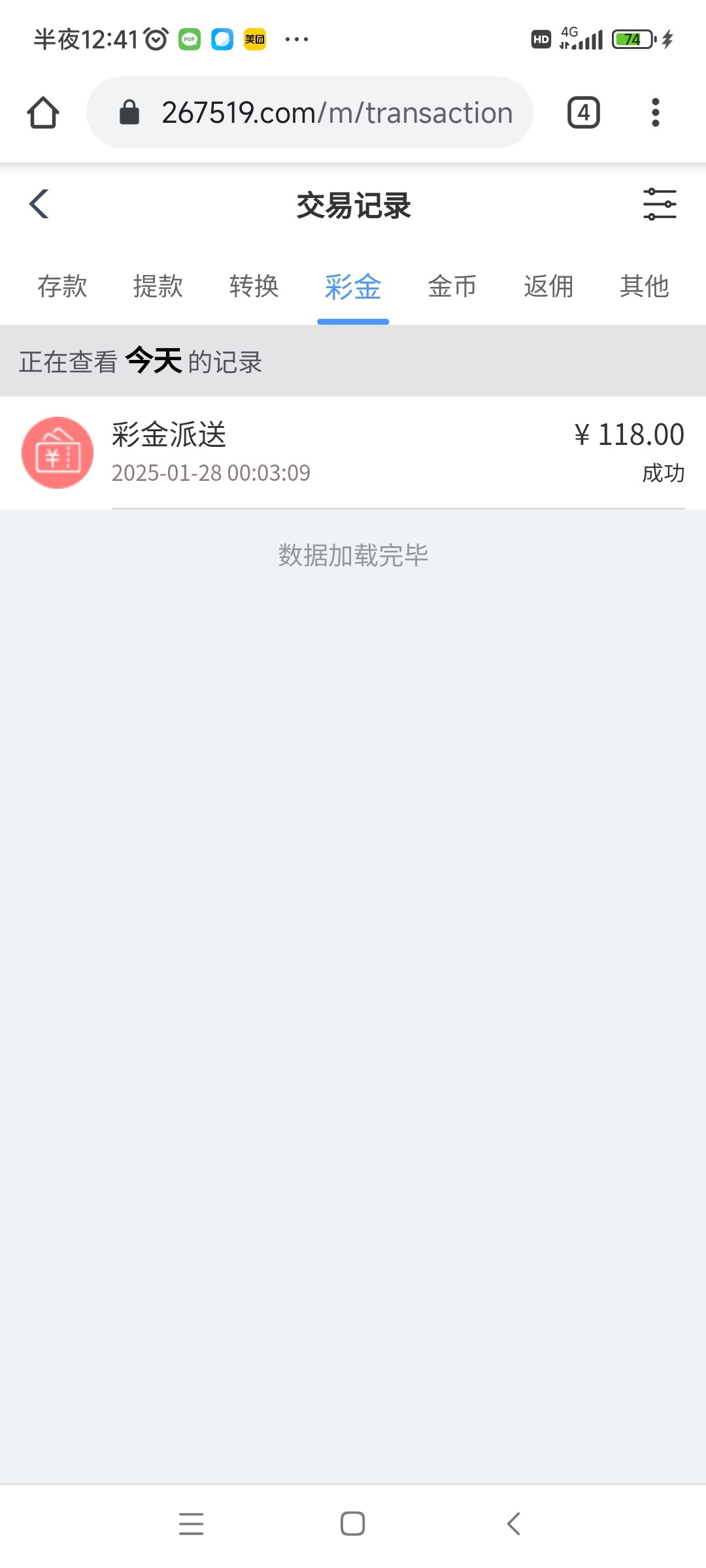Image resolution: width=706 pixels, height=1568 pixels.
Task: Select the 转换 tab
Action: (x=254, y=286)
